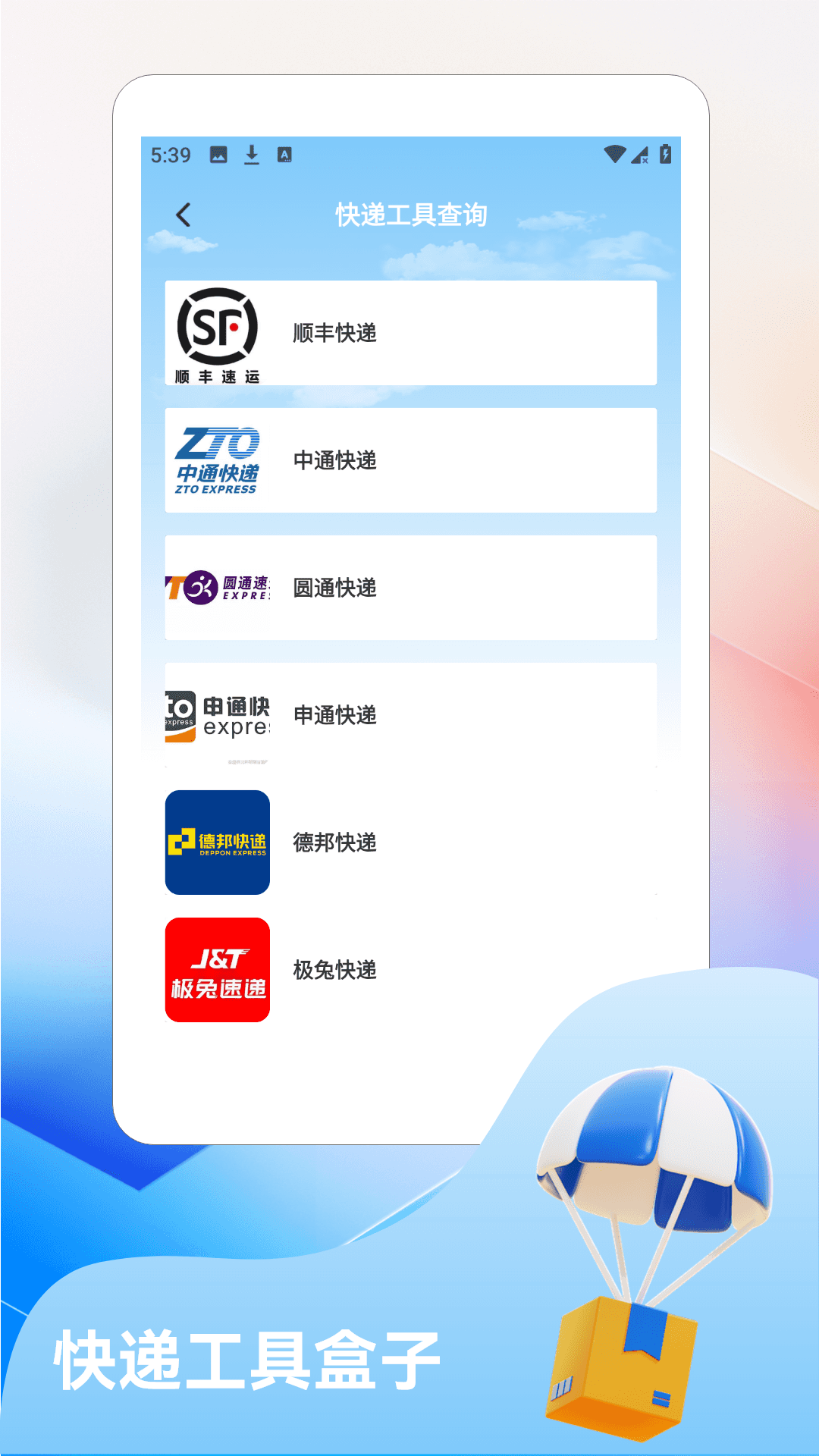The width and height of the screenshot is (819, 1456).
Task: Open the 顺丰快递 tracking entry
Action: coord(409,332)
